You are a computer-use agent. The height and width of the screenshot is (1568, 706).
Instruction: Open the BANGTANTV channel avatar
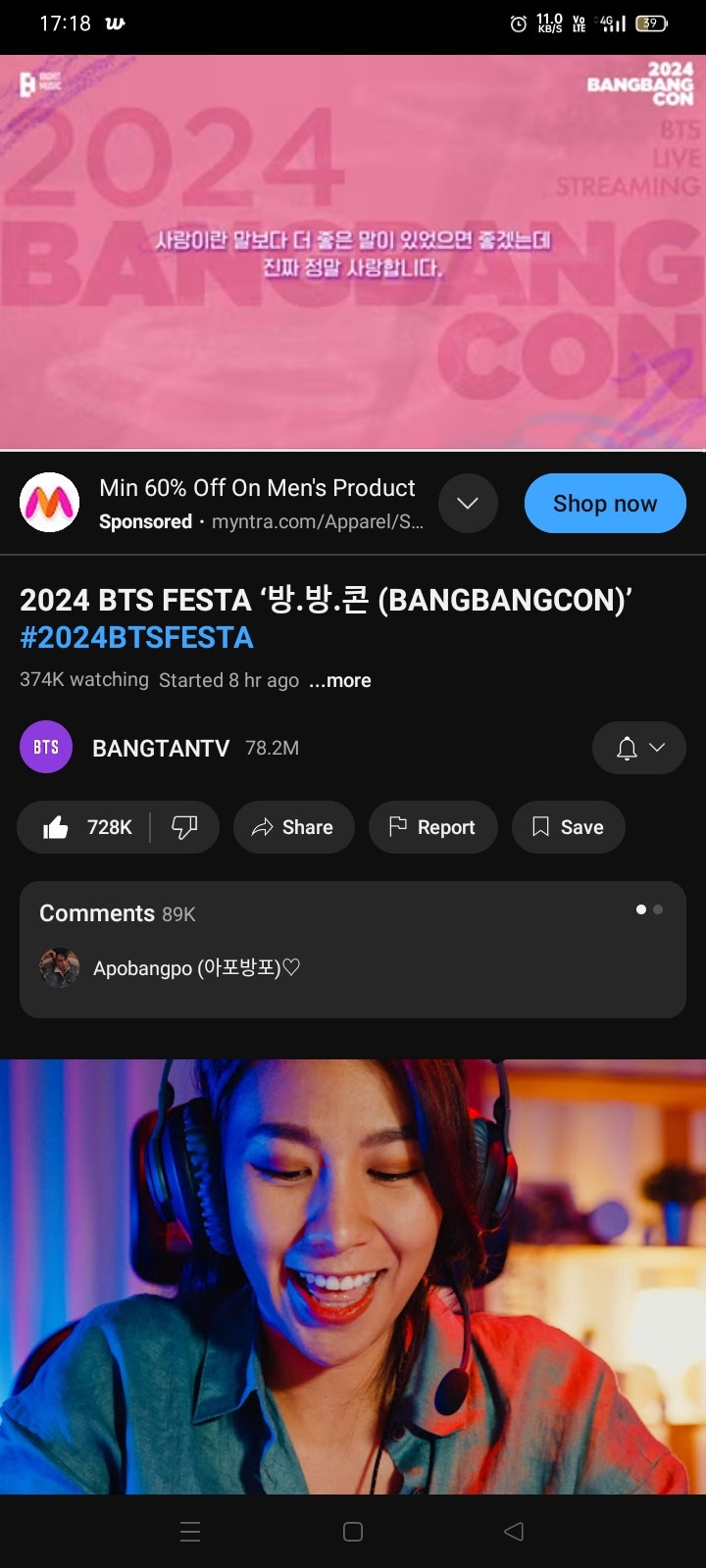point(45,747)
